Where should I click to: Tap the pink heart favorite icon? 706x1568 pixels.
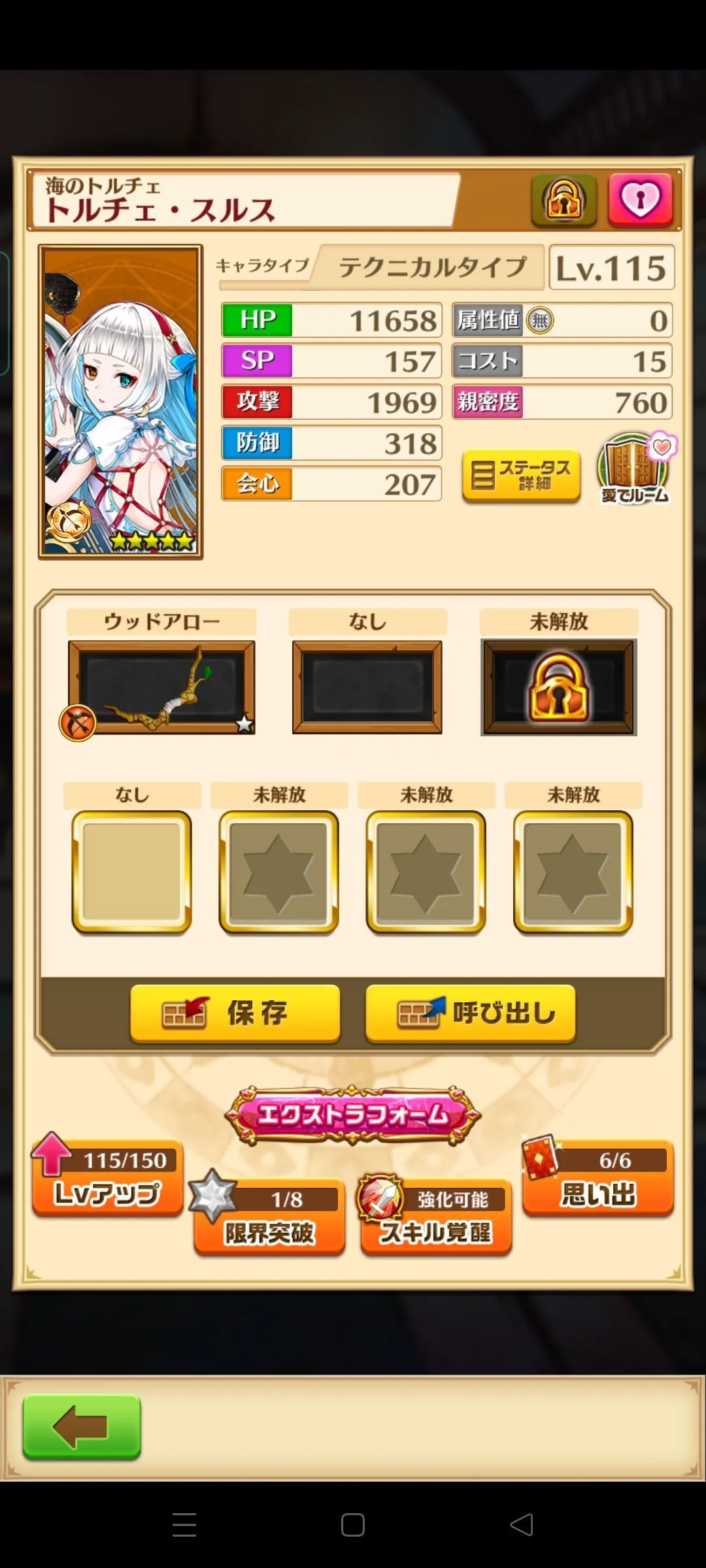pos(640,200)
